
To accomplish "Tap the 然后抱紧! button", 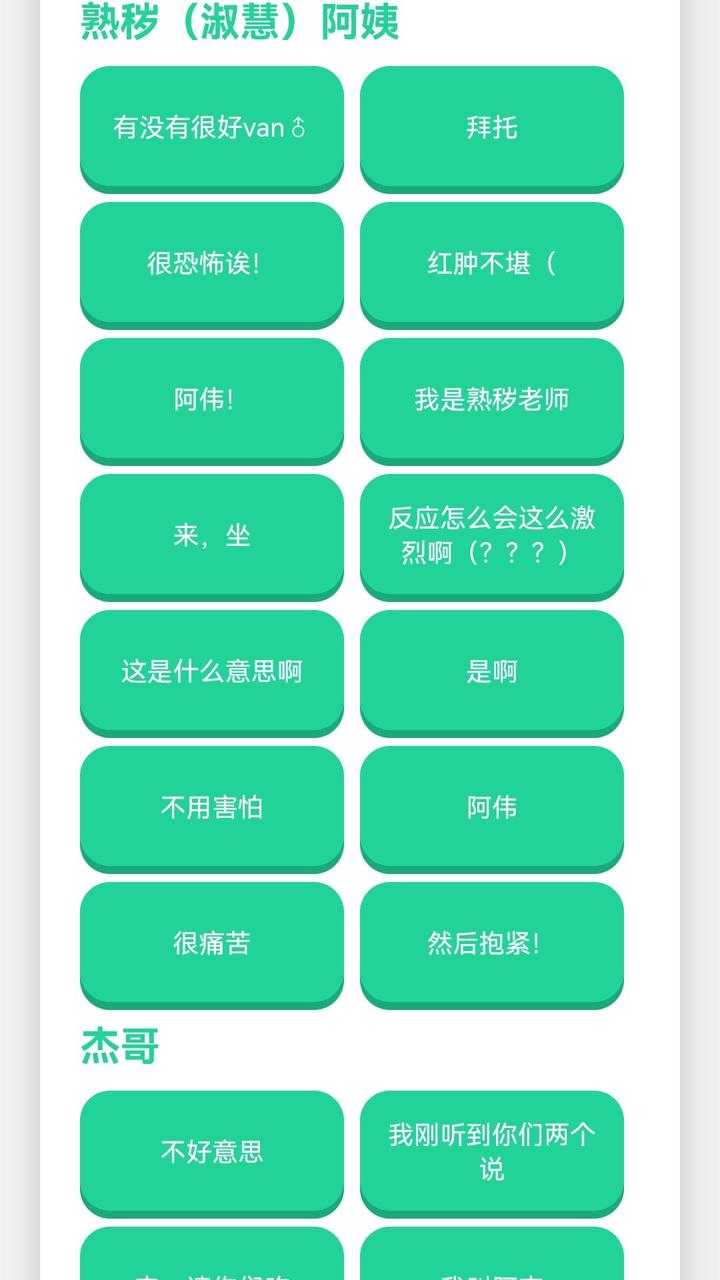I will [x=491, y=943].
